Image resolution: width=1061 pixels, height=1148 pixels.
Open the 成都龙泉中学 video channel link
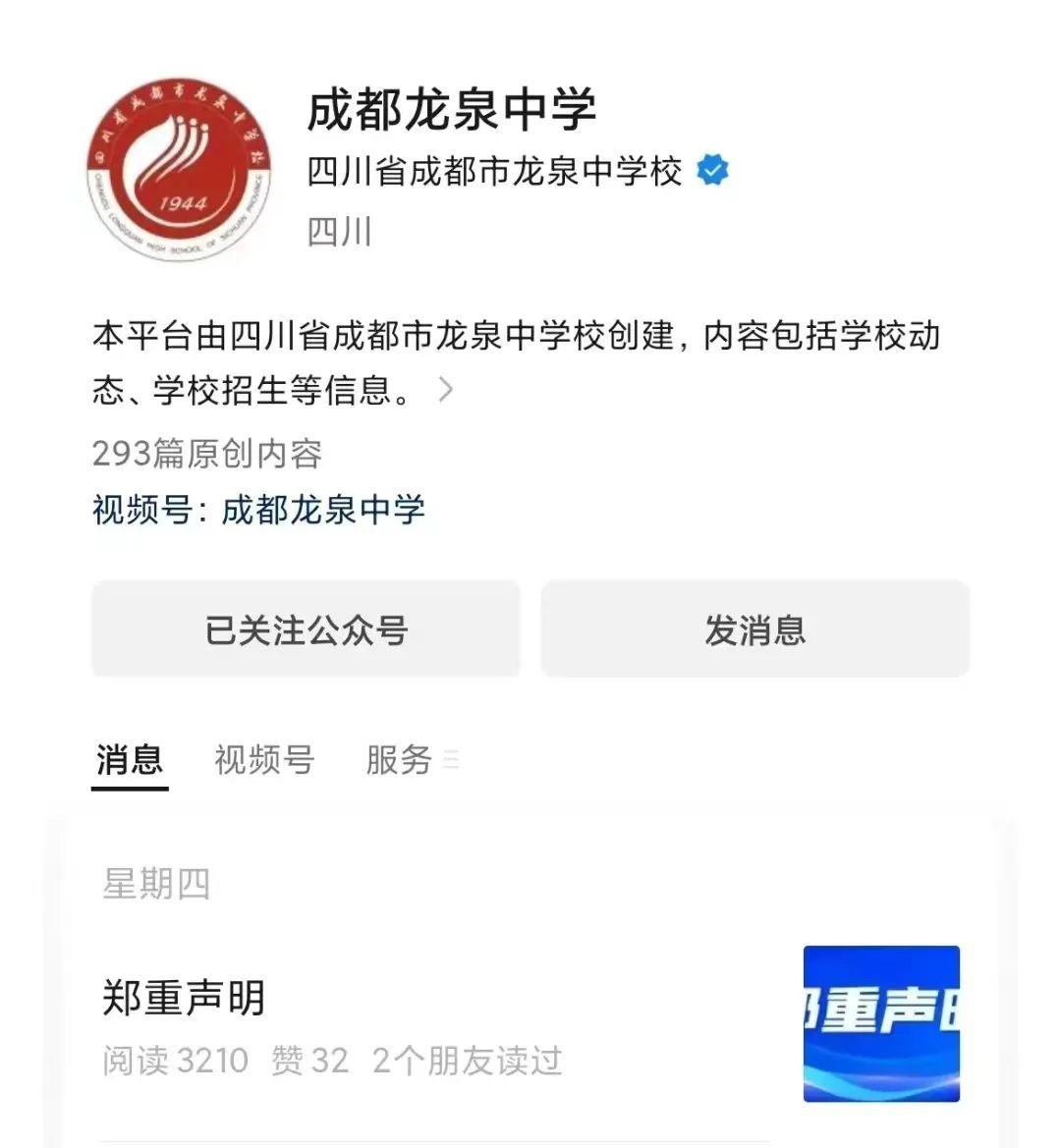[x=322, y=510]
